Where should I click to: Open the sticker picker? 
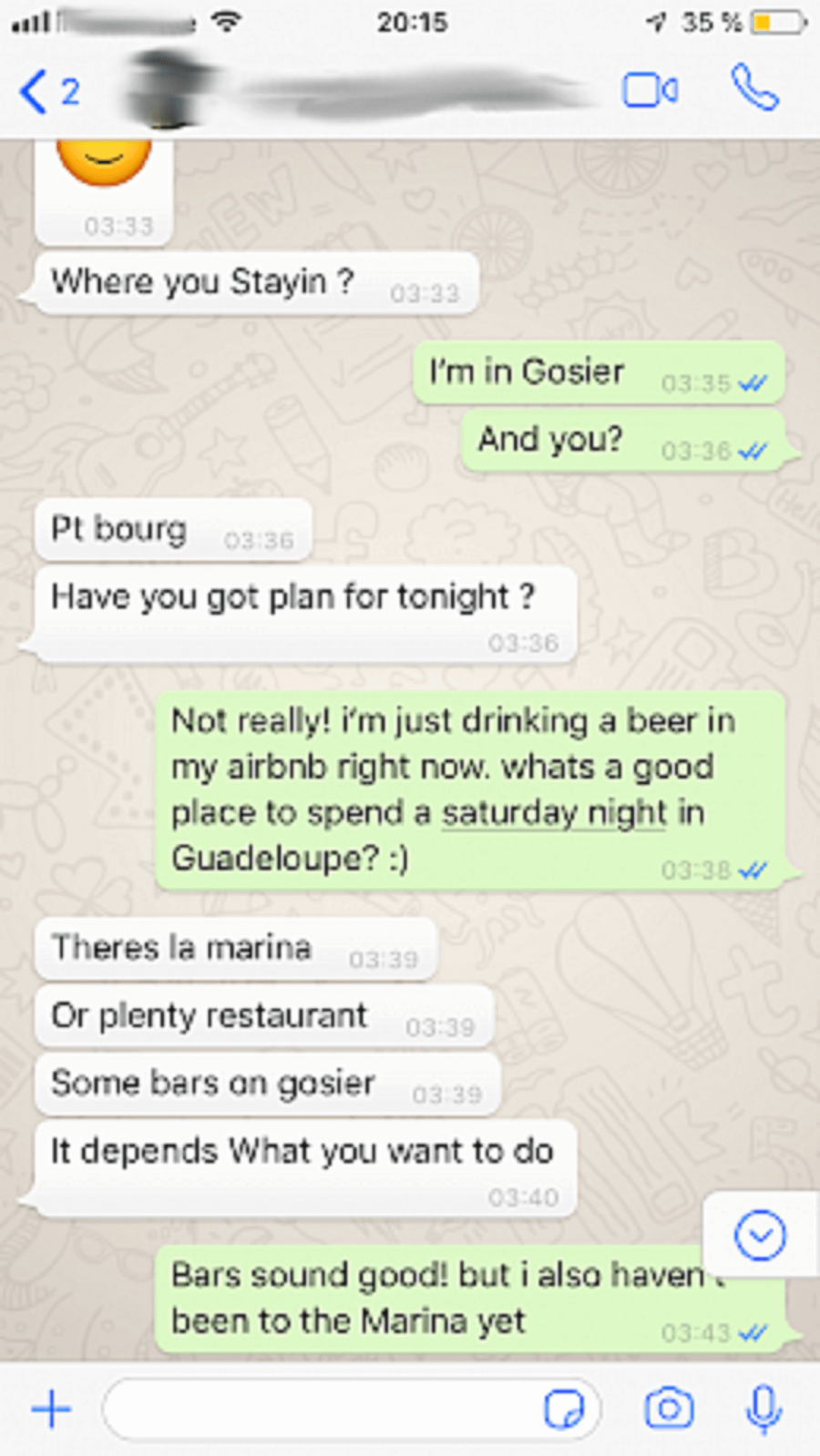pos(563,1410)
